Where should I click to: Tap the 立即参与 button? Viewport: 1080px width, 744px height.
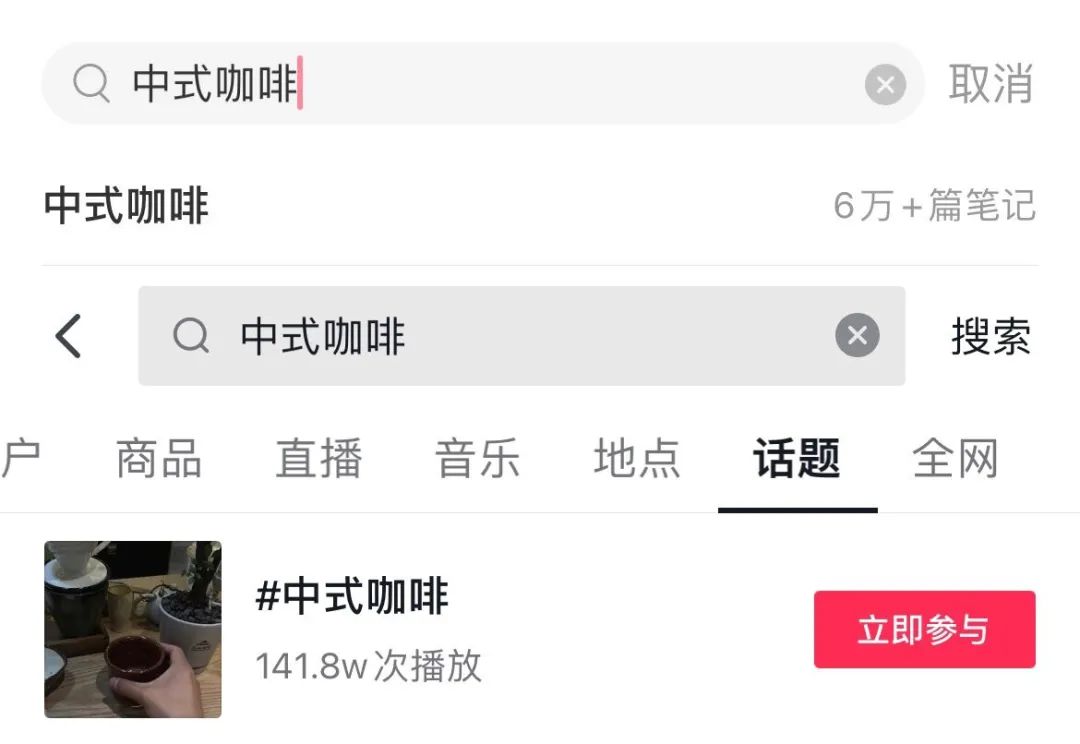click(x=924, y=630)
